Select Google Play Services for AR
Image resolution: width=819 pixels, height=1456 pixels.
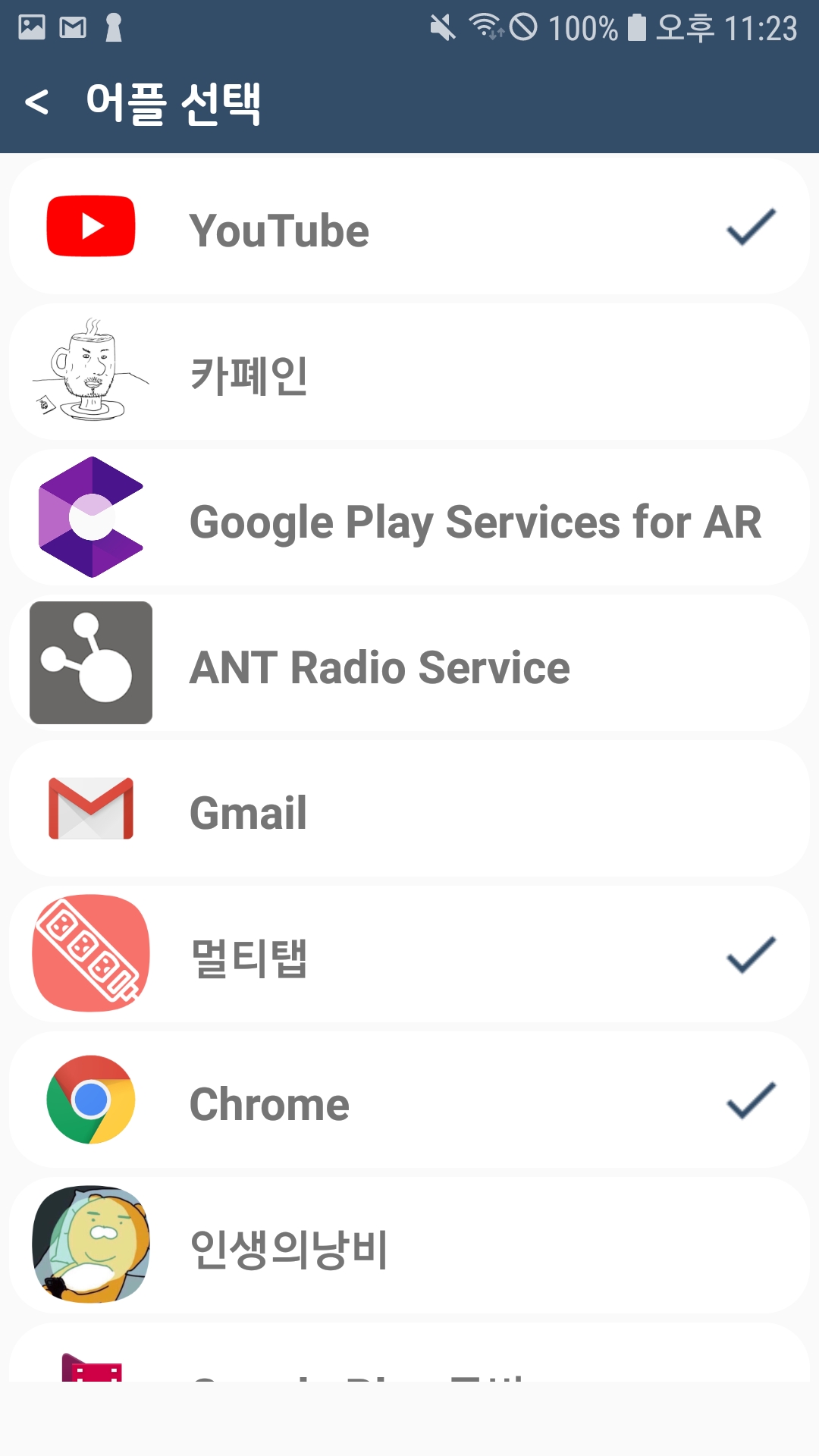[409, 519]
